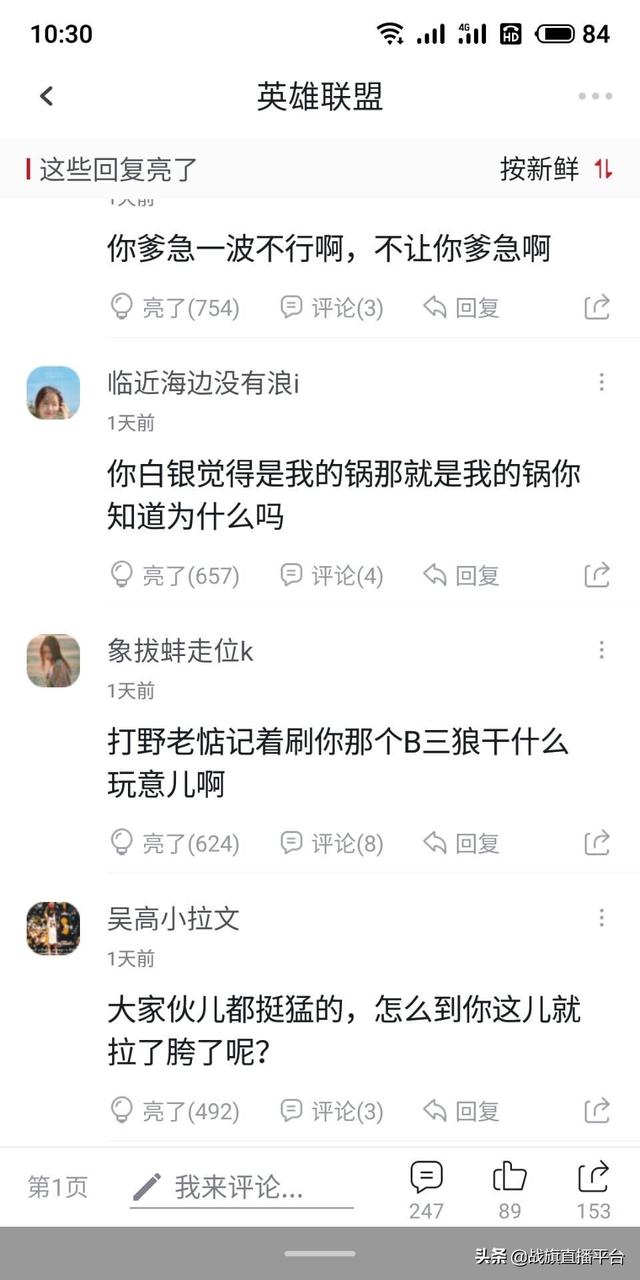Open 象拔蚌走位k's profile name
The width and height of the screenshot is (640, 1280).
click(180, 651)
